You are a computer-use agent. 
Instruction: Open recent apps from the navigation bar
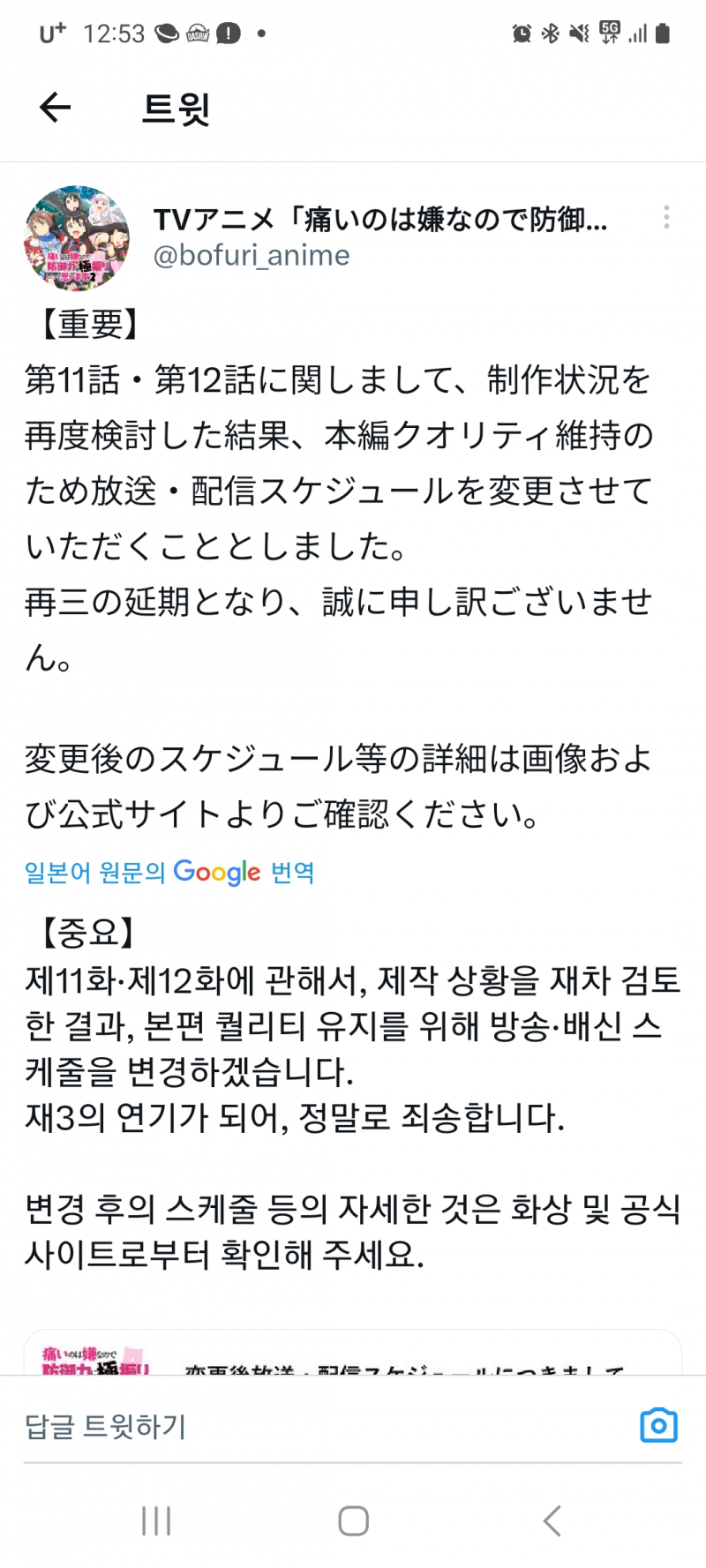(x=156, y=1520)
